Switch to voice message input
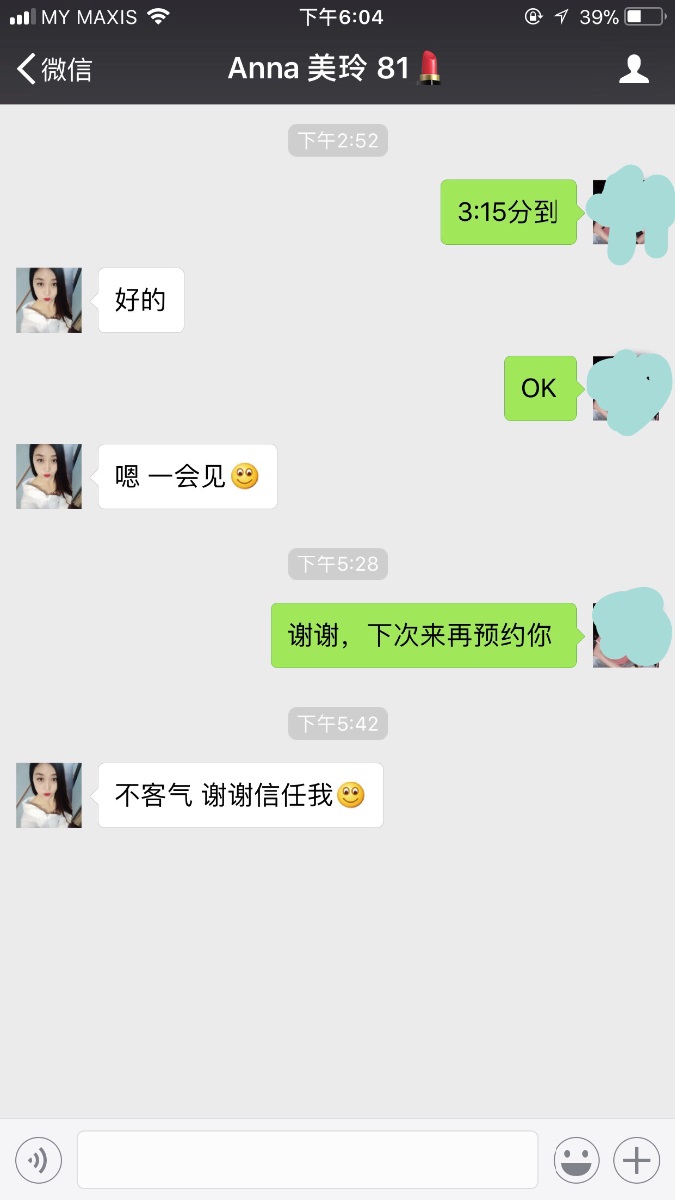The width and height of the screenshot is (675, 1200). (x=38, y=1161)
